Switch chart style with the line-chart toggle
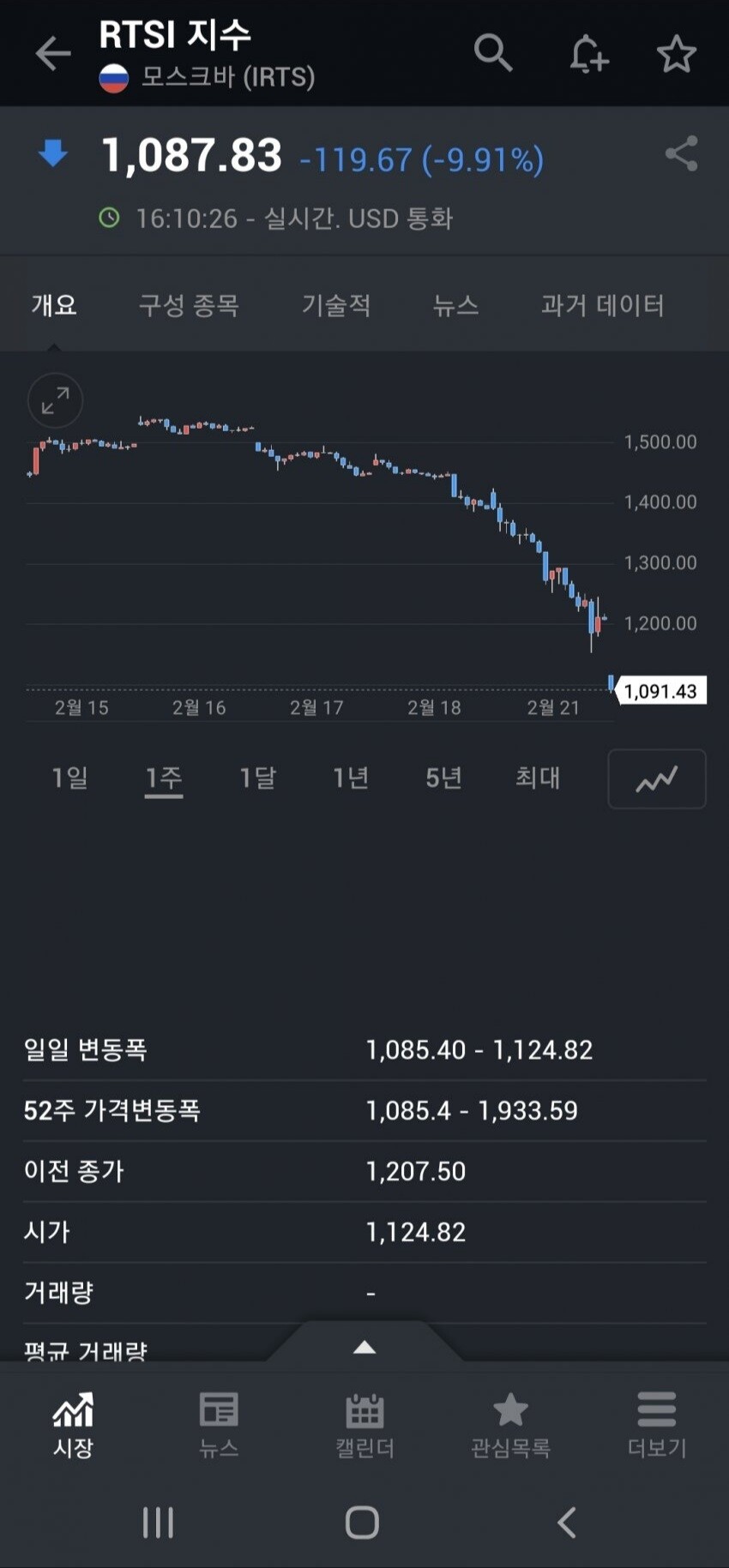Screen dimensions: 729x1568 click(657, 778)
